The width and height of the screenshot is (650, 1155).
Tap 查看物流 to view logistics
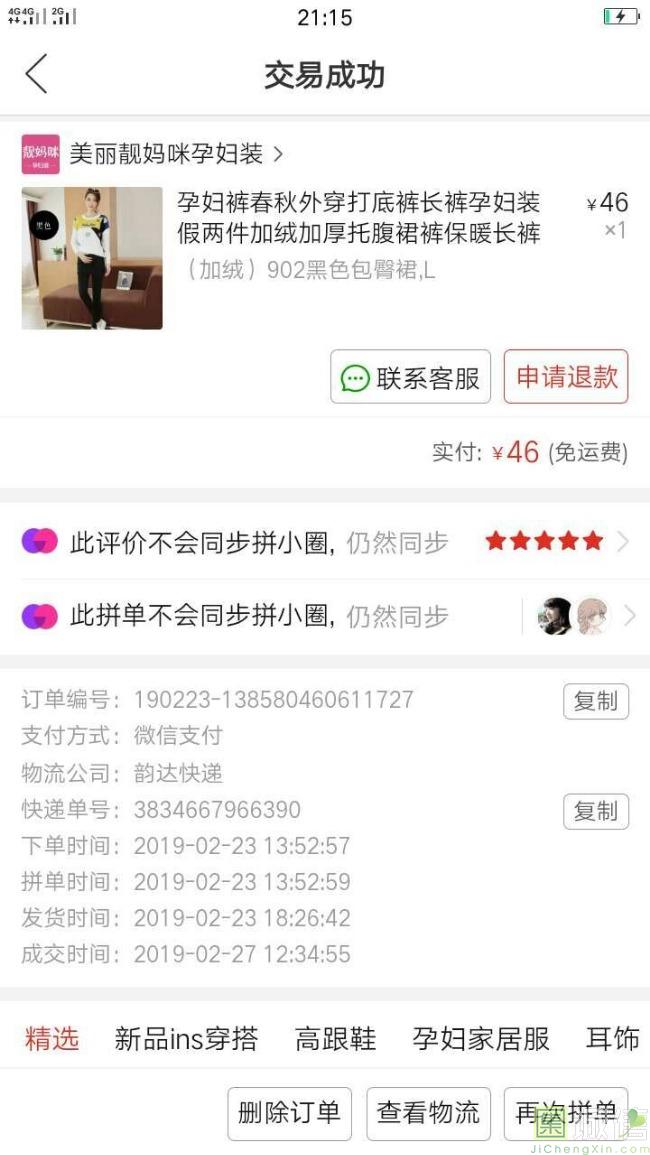(428, 1113)
